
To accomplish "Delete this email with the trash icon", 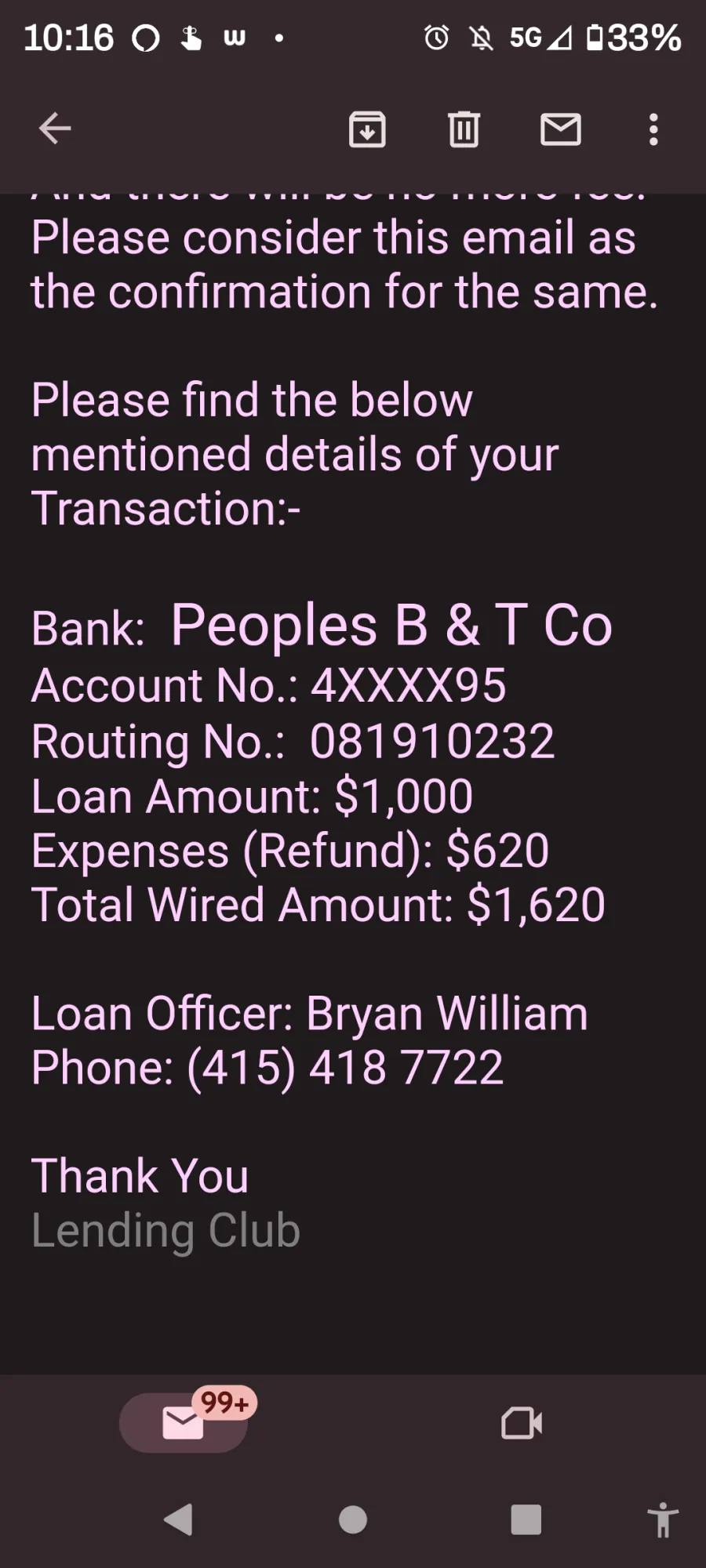I will tap(464, 129).
